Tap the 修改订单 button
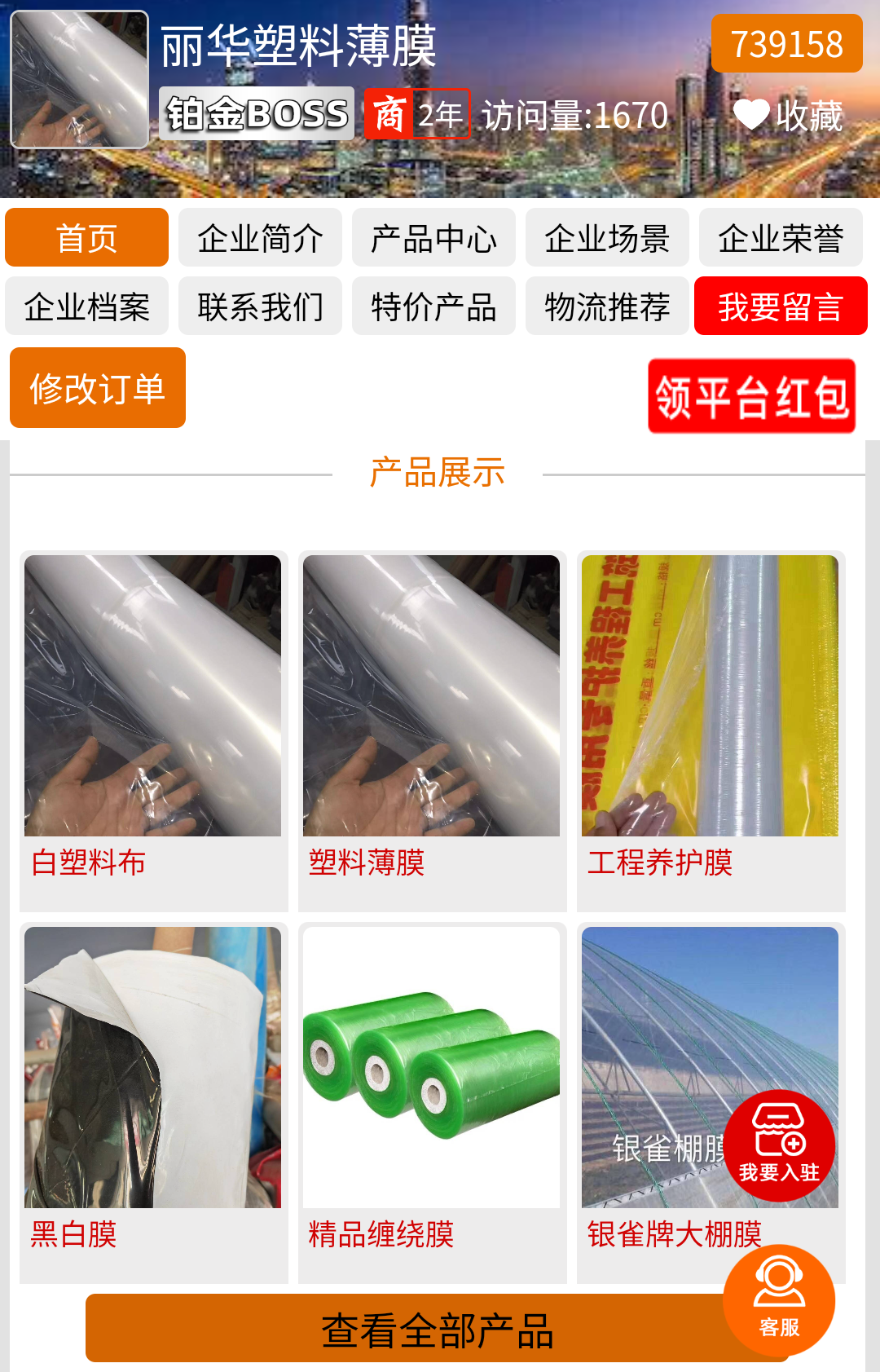880x1372 pixels. coord(98,388)
